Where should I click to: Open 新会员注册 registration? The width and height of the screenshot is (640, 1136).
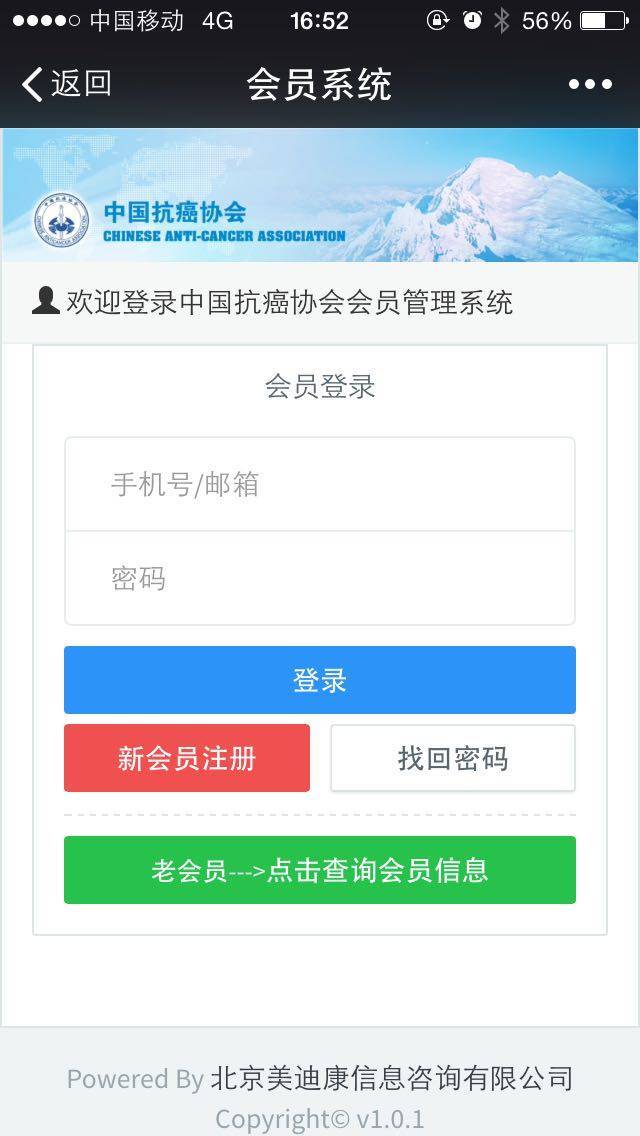[187, 758]
